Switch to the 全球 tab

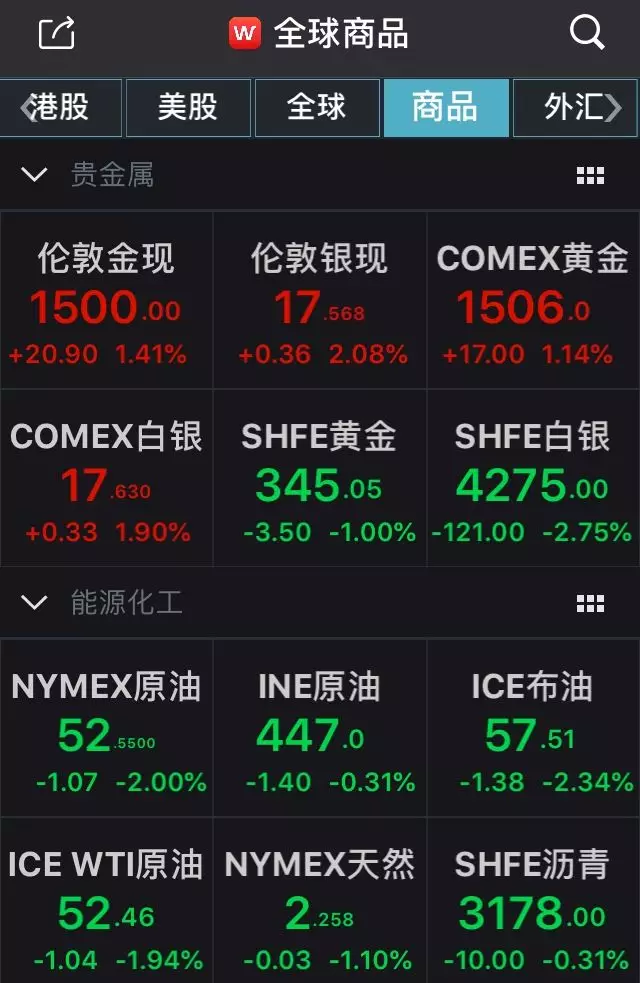coord(316,107)
